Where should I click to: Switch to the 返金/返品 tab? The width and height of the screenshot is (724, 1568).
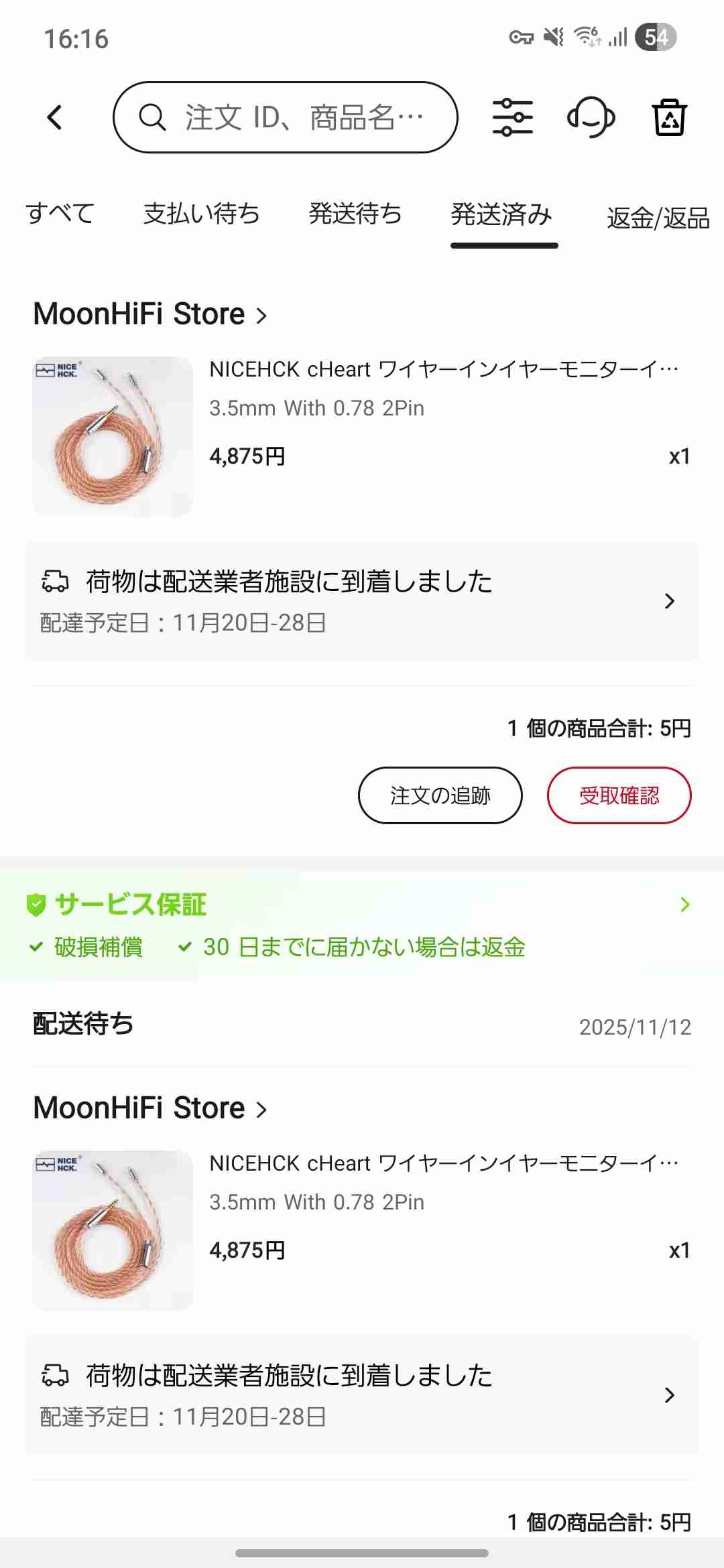pos(658,218)
